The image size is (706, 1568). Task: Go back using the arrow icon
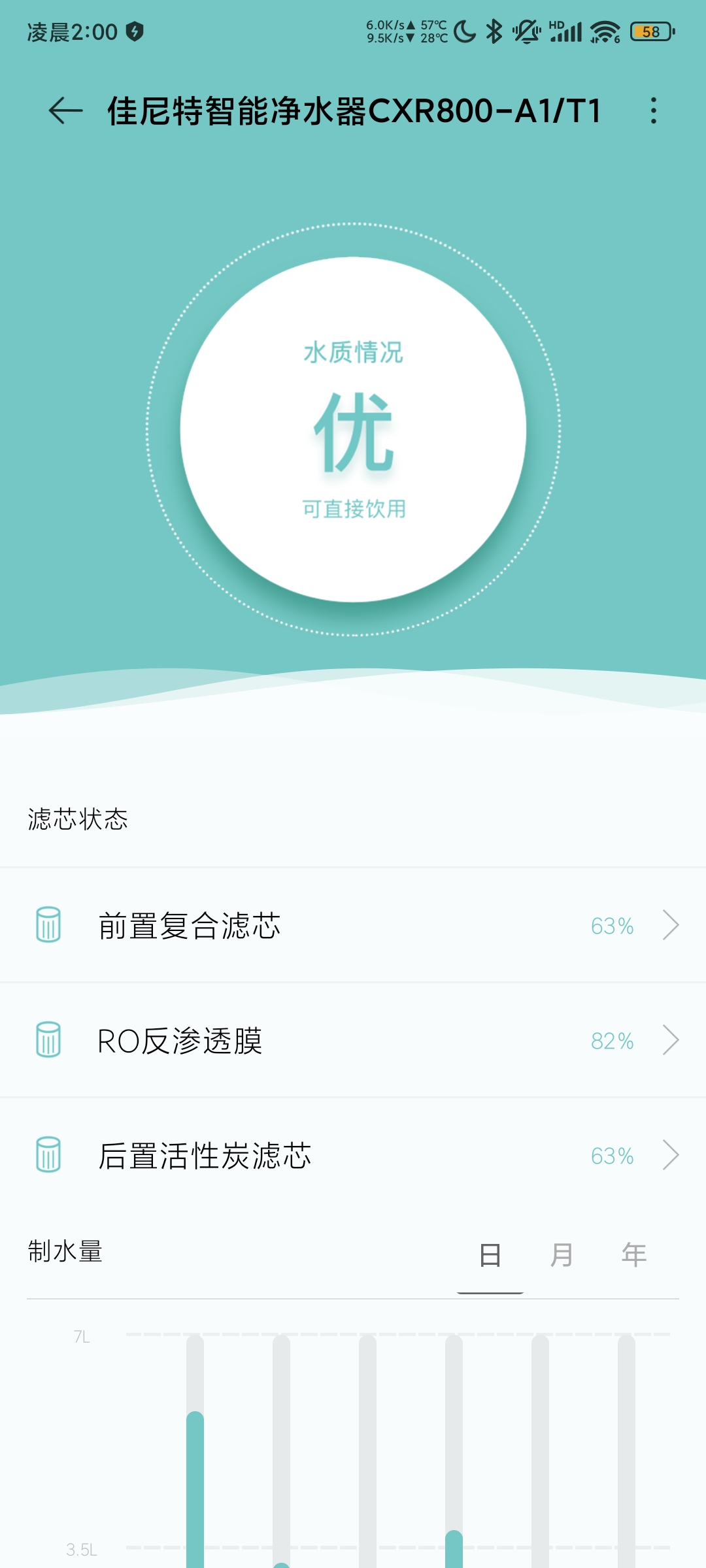point(66,110)
